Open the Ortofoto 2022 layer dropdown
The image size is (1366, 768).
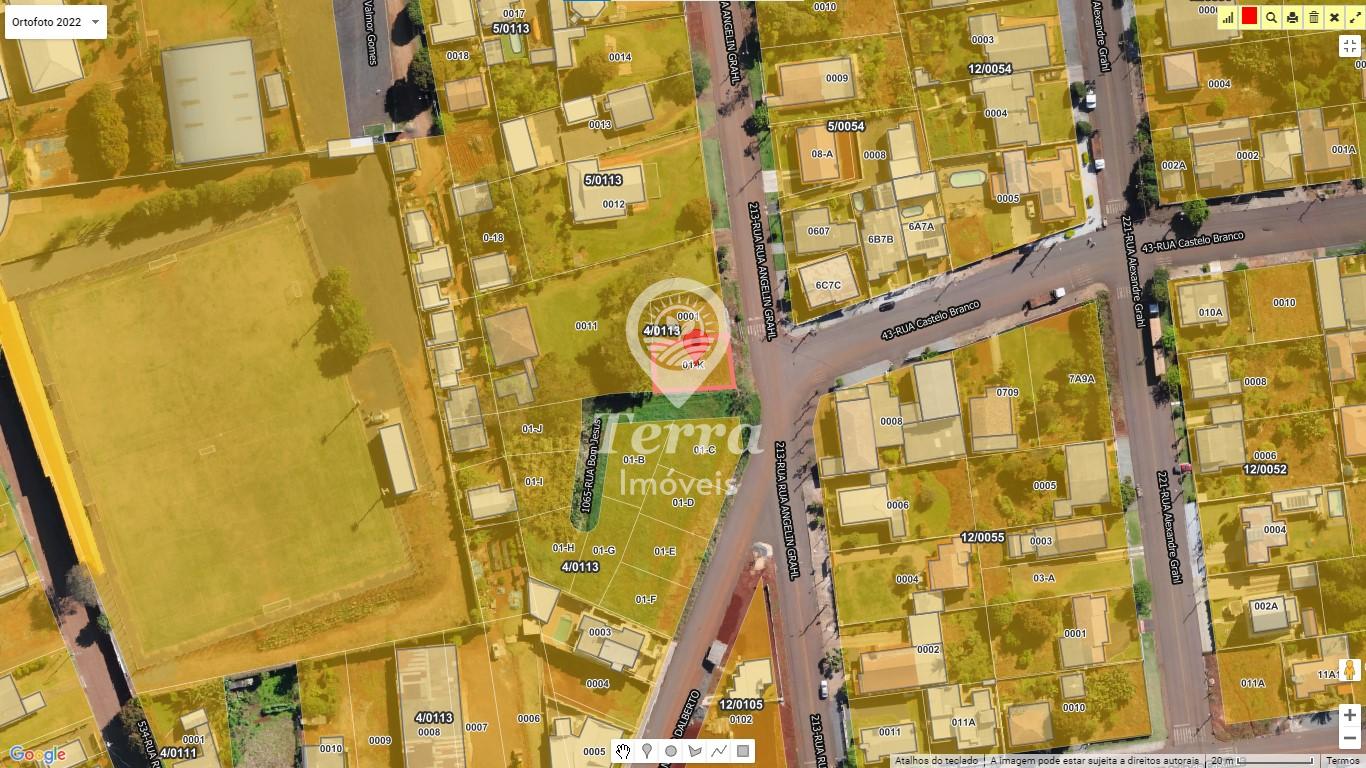coord(56,22)
